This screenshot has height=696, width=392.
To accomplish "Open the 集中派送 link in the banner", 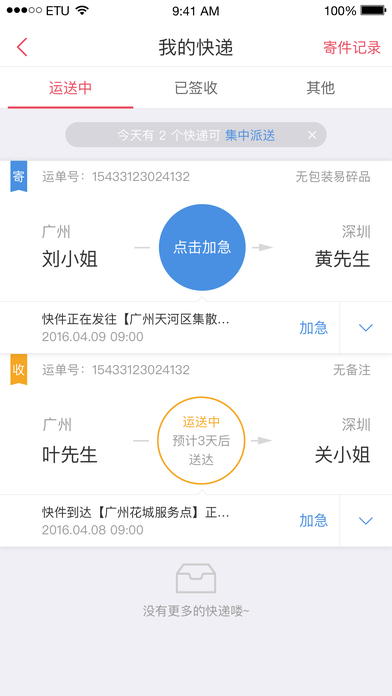I will tap(250, 135).
